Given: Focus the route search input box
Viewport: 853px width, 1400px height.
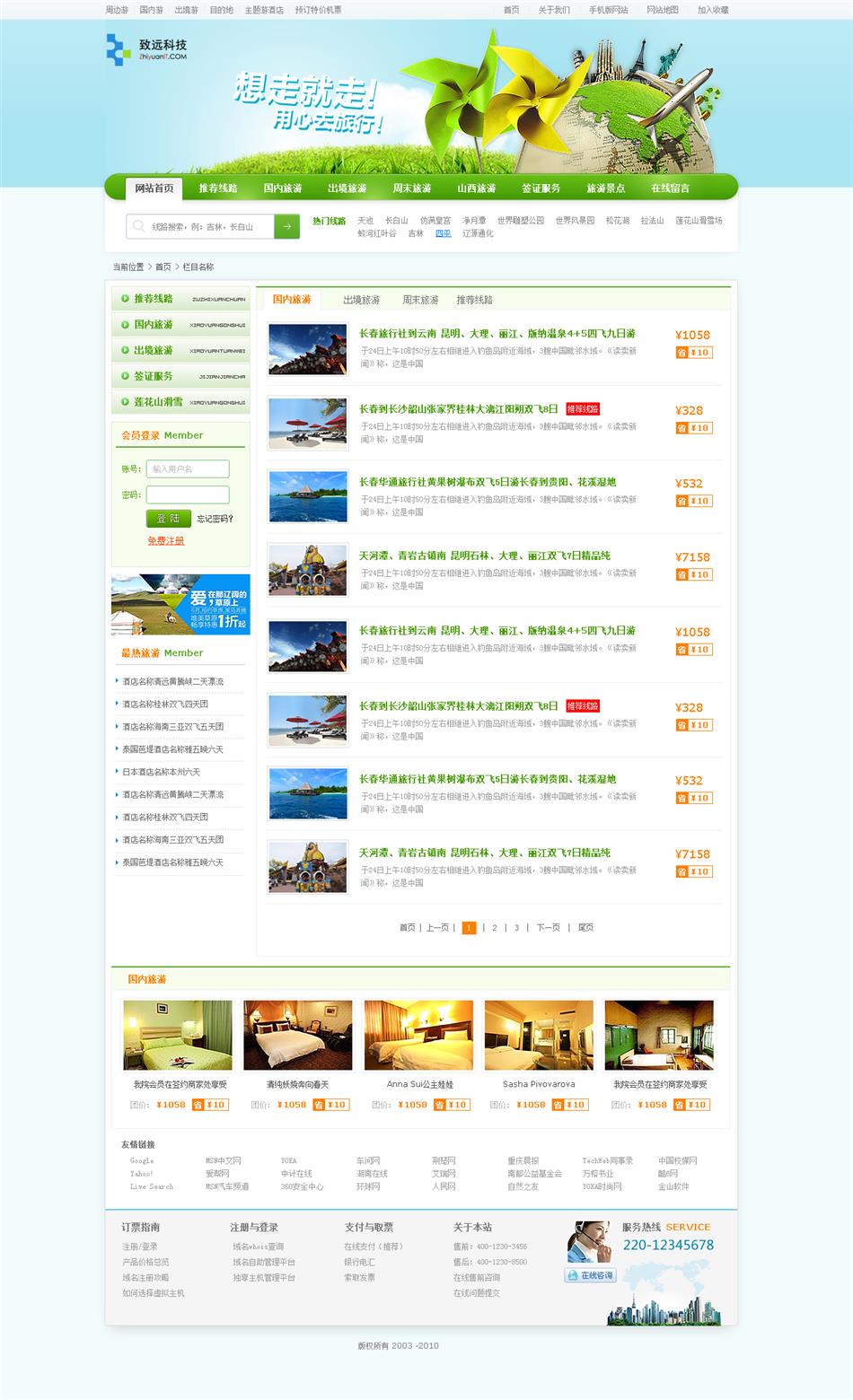Looking at the screenshot, I should pyautogui.click(x=208, y=227).
